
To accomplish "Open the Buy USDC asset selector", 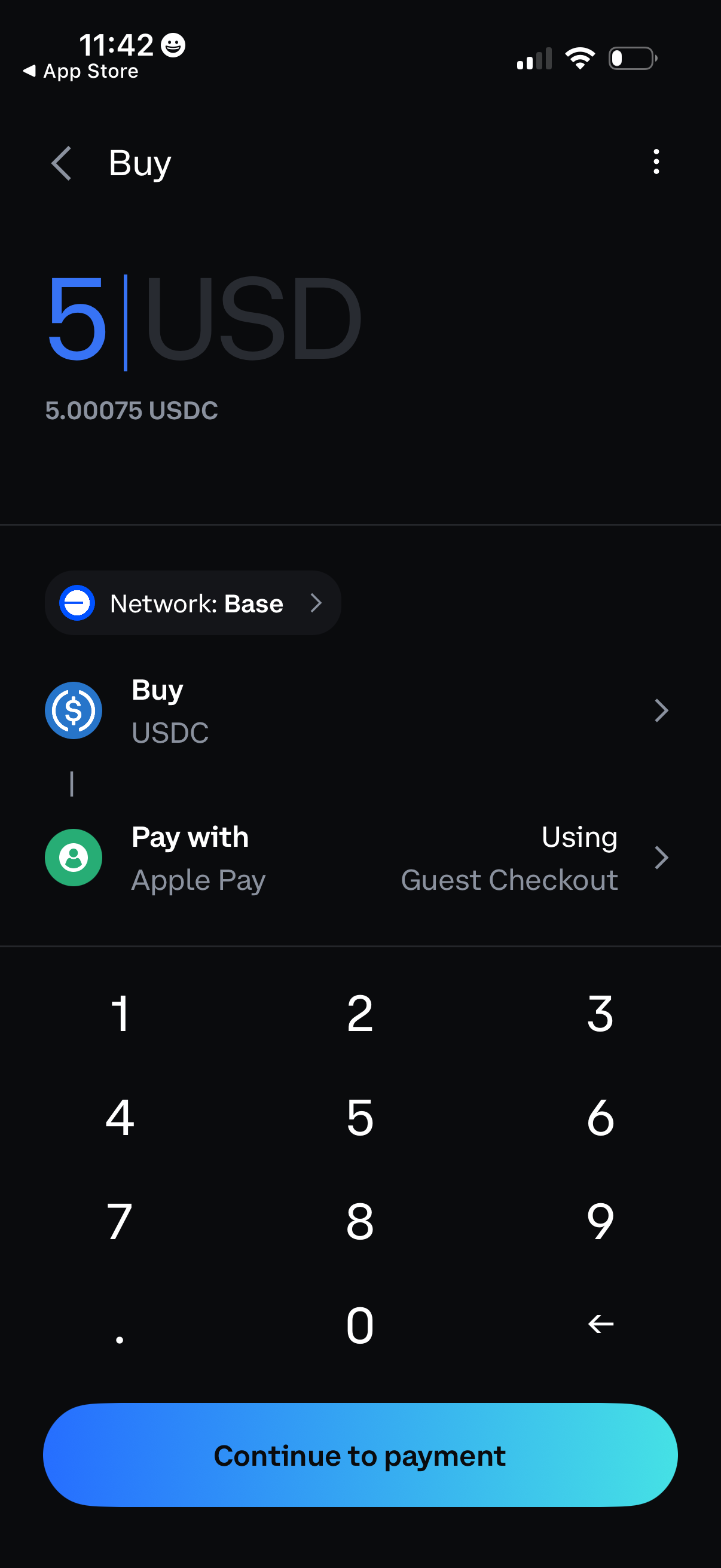I will (360, 711).
